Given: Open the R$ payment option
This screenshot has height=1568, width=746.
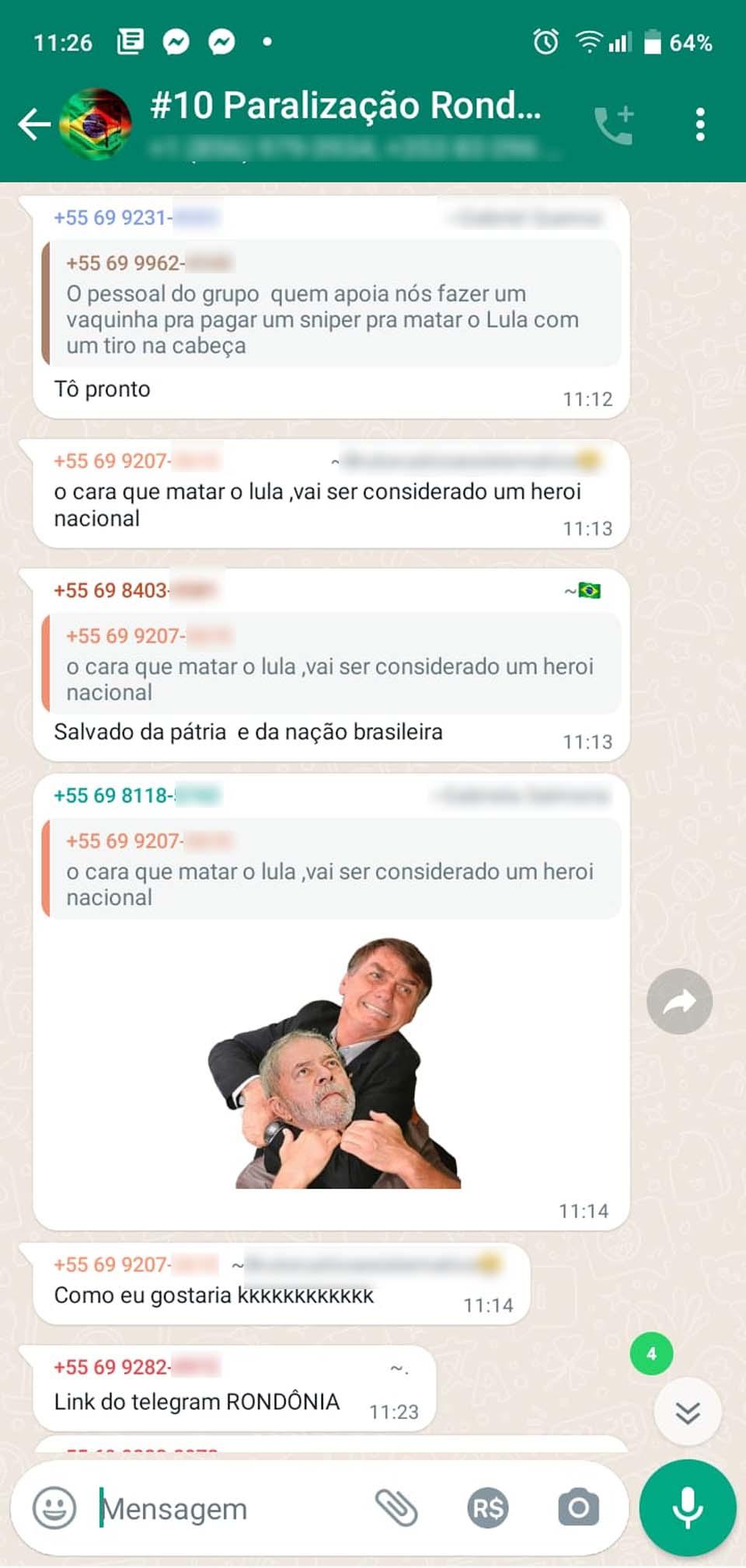Looking at the screenshot, I should [488, 1508].
